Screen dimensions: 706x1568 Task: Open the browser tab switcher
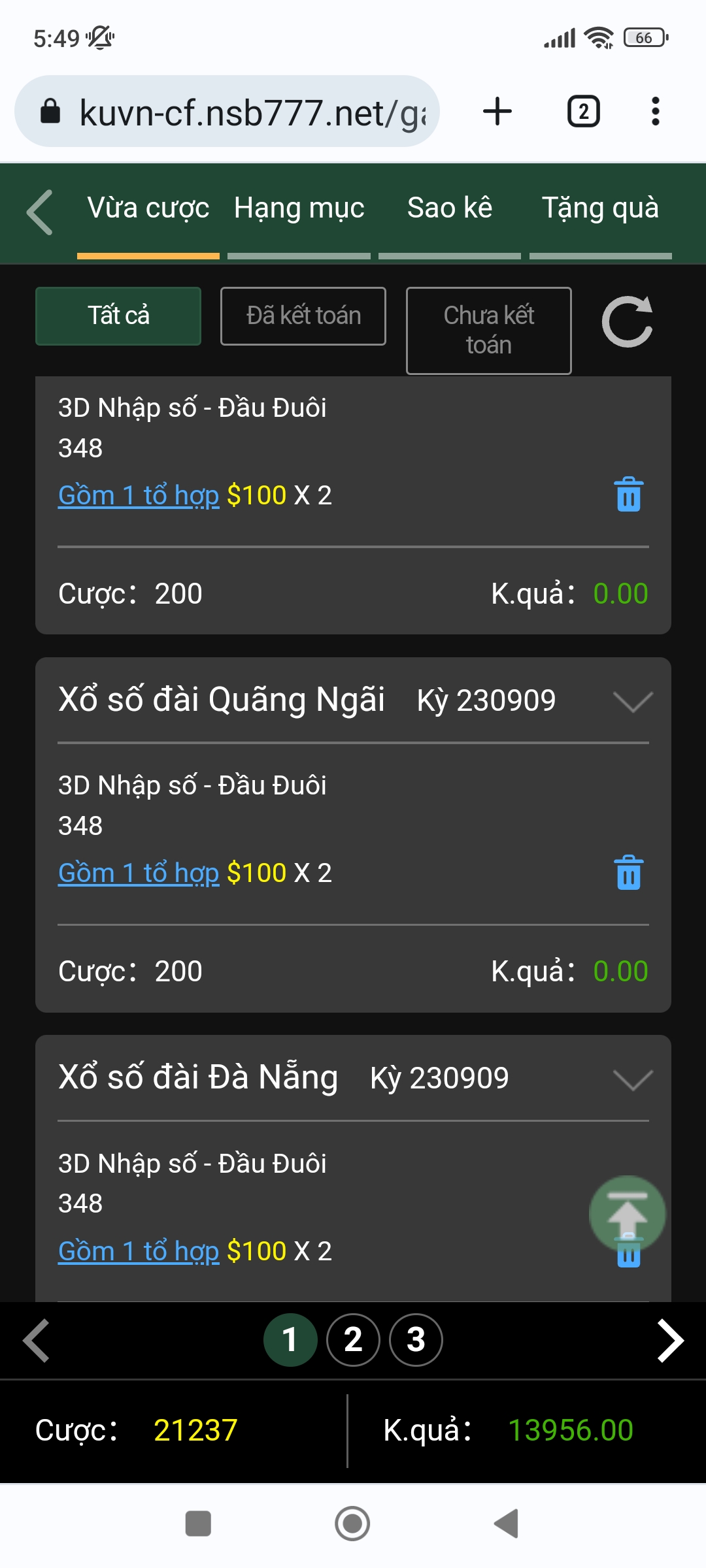click(584, 111)
